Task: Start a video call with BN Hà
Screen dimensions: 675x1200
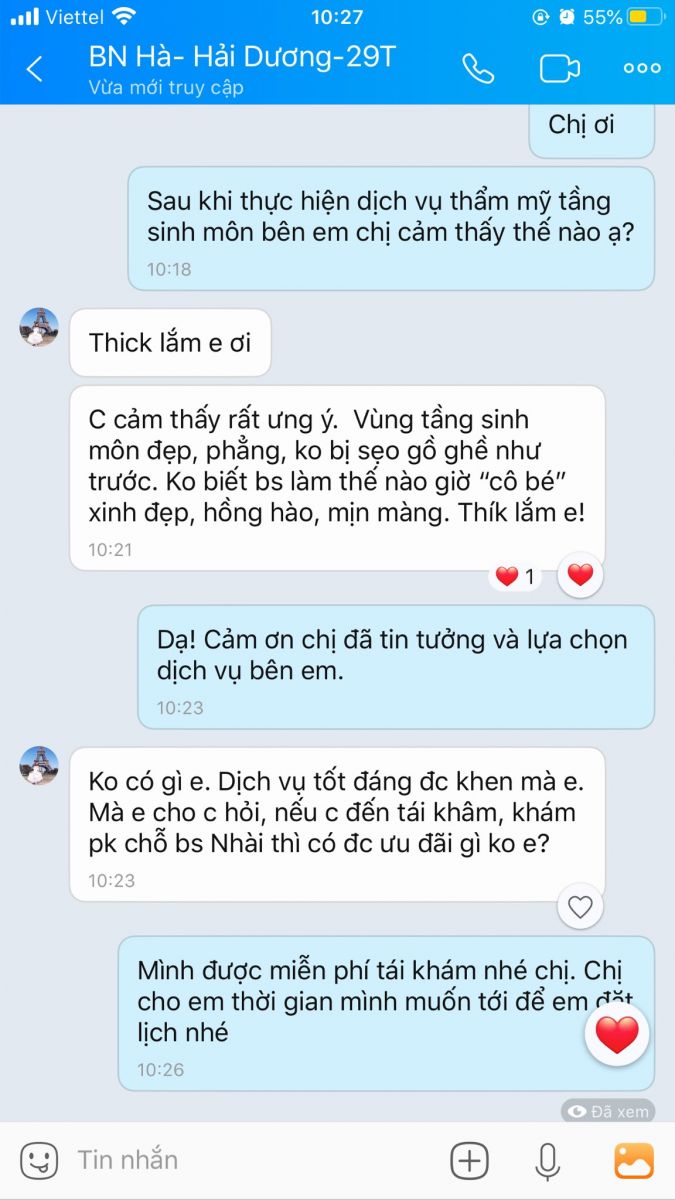Action: coord(560,68)
